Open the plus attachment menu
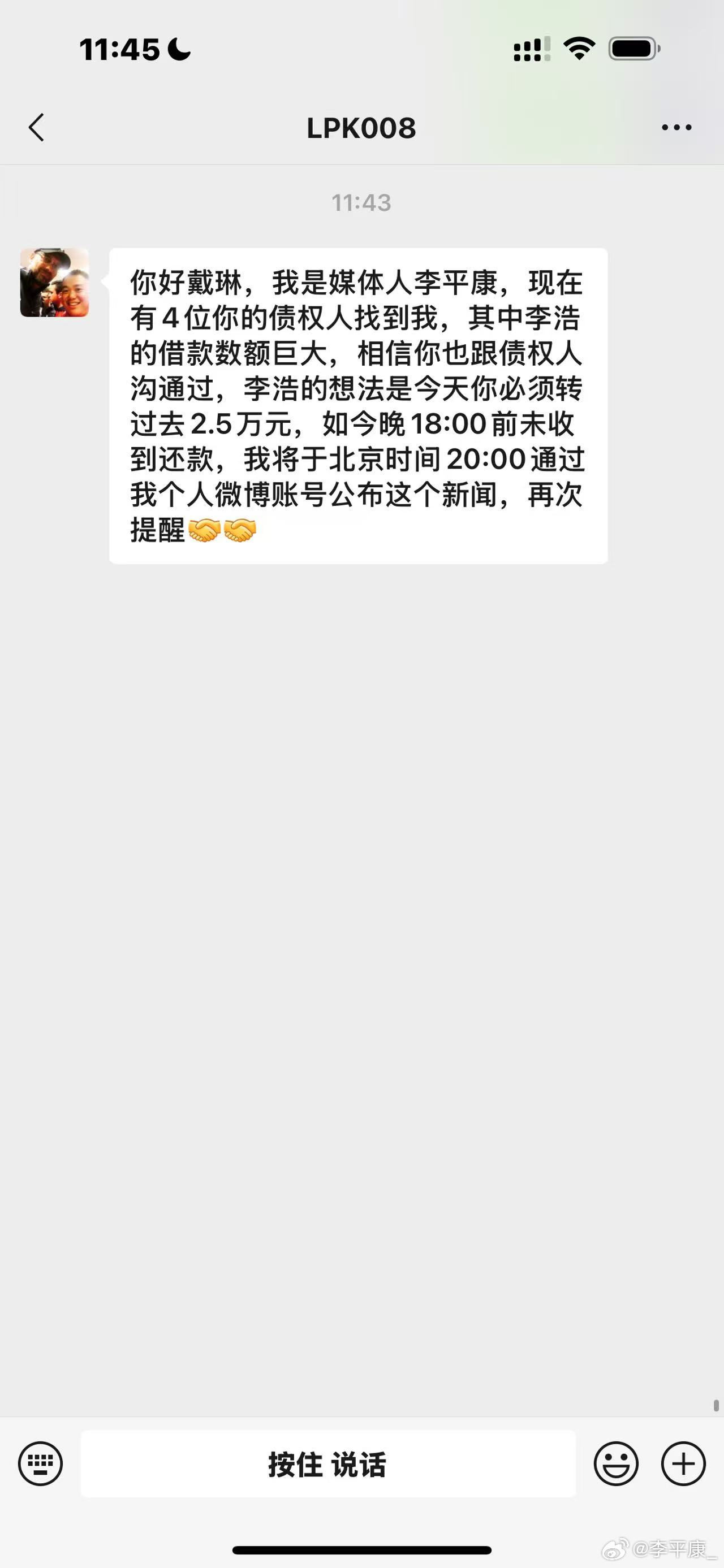 point(683,1464)
